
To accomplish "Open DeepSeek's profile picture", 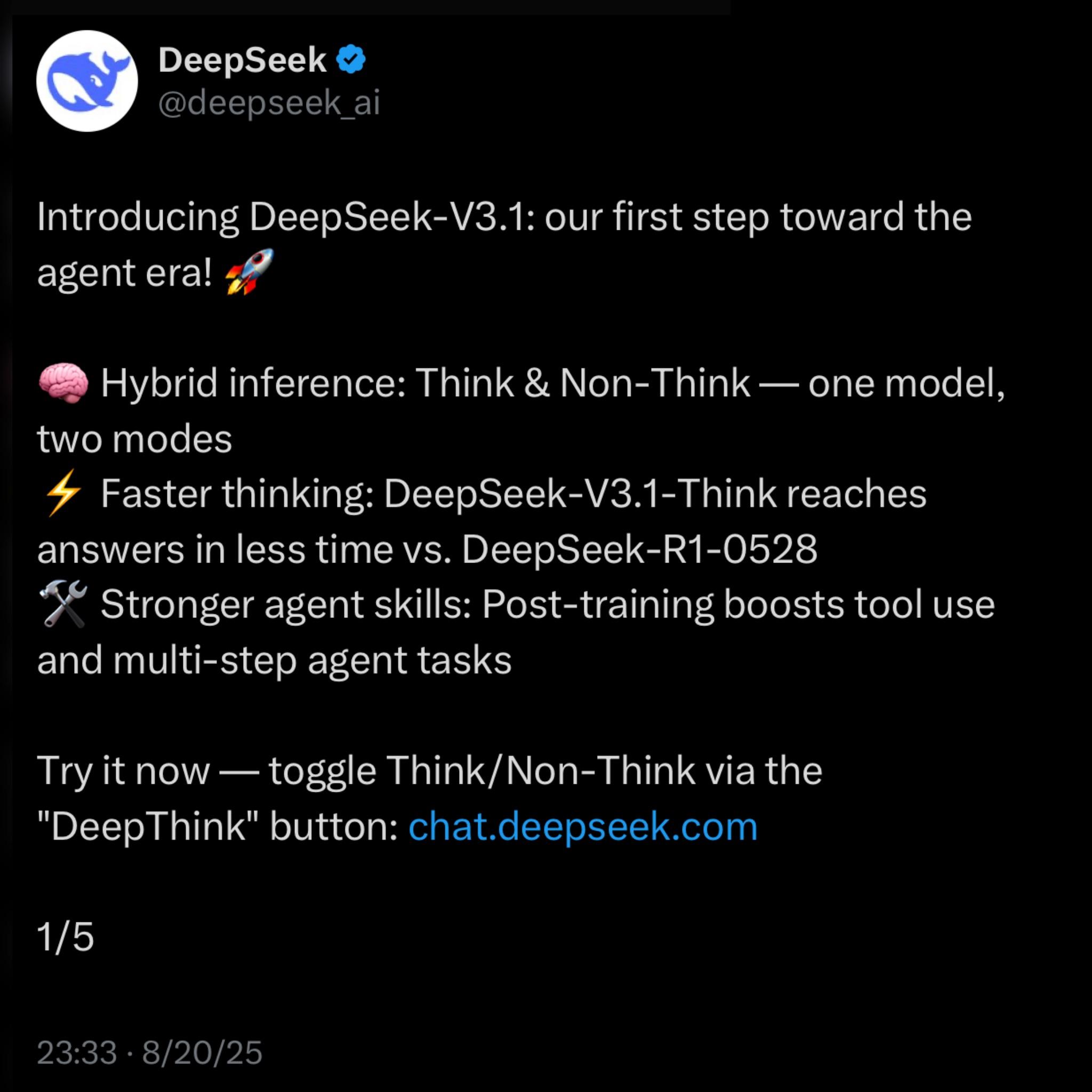I will (87, 81).
